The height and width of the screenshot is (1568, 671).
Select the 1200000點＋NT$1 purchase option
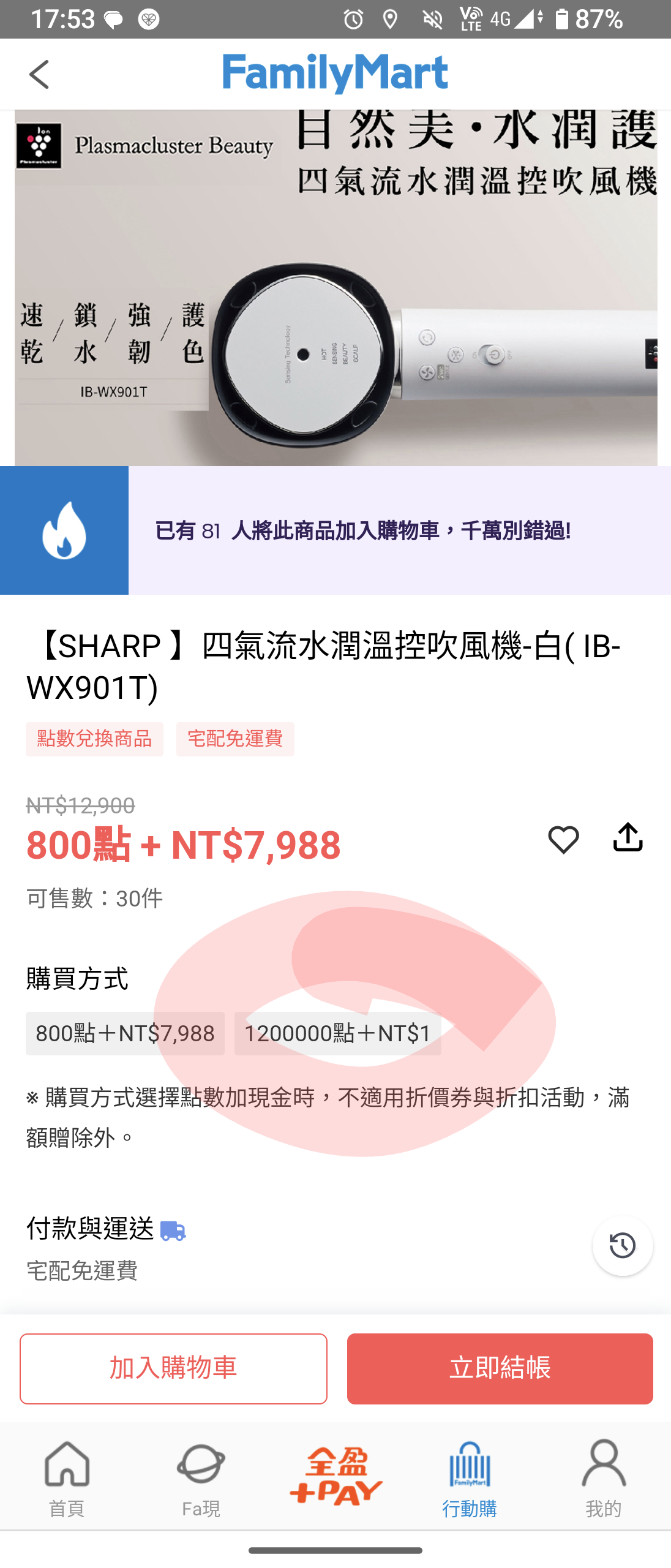(337, 1034)
